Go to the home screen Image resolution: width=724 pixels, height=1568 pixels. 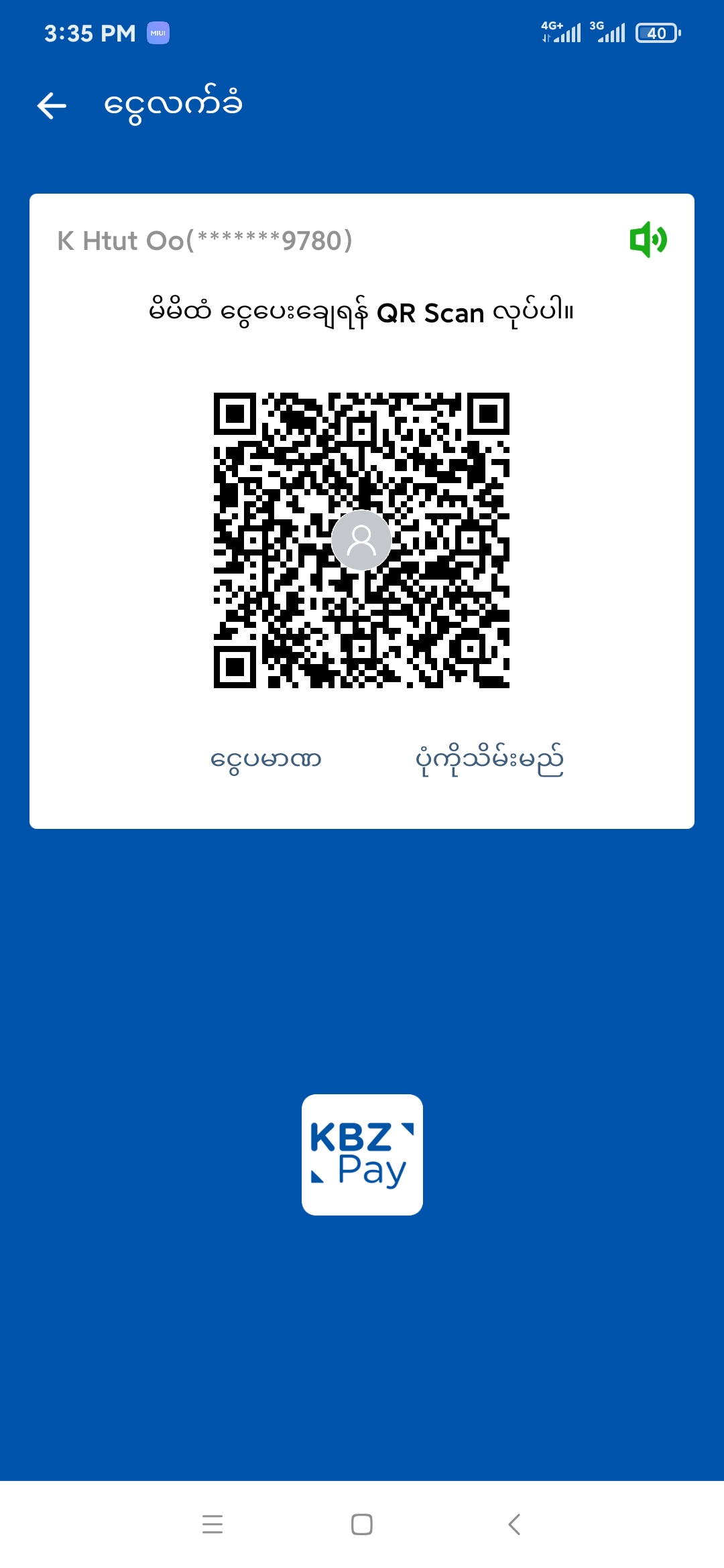point(362,1524)
